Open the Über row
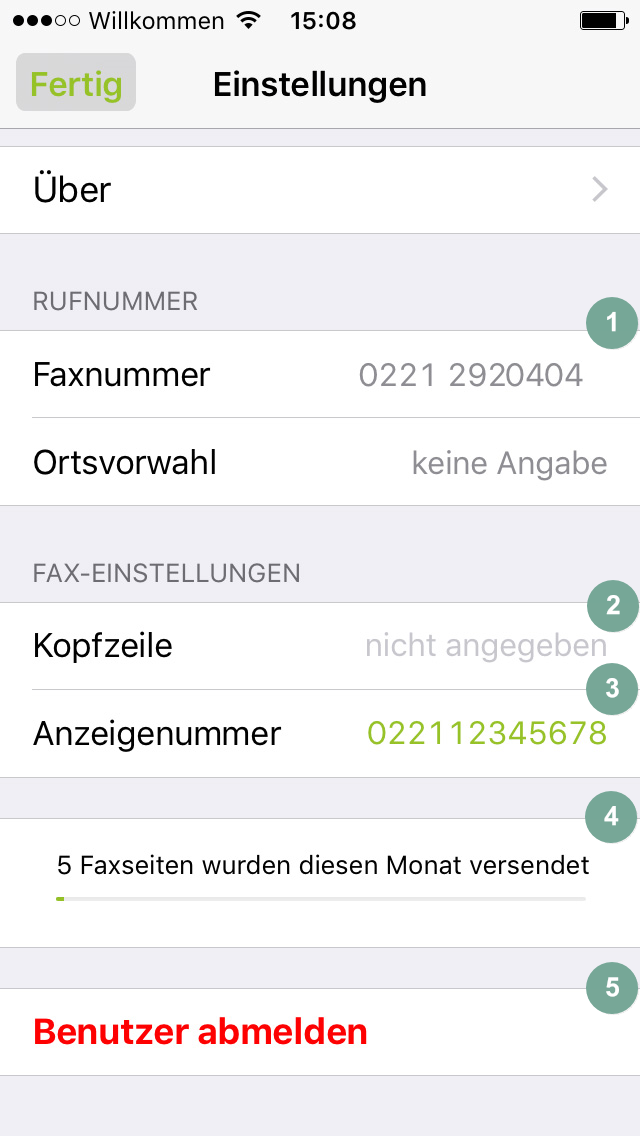Viewport: 640px width, 1136px height. pyautogui.click(x=320, y=190)
